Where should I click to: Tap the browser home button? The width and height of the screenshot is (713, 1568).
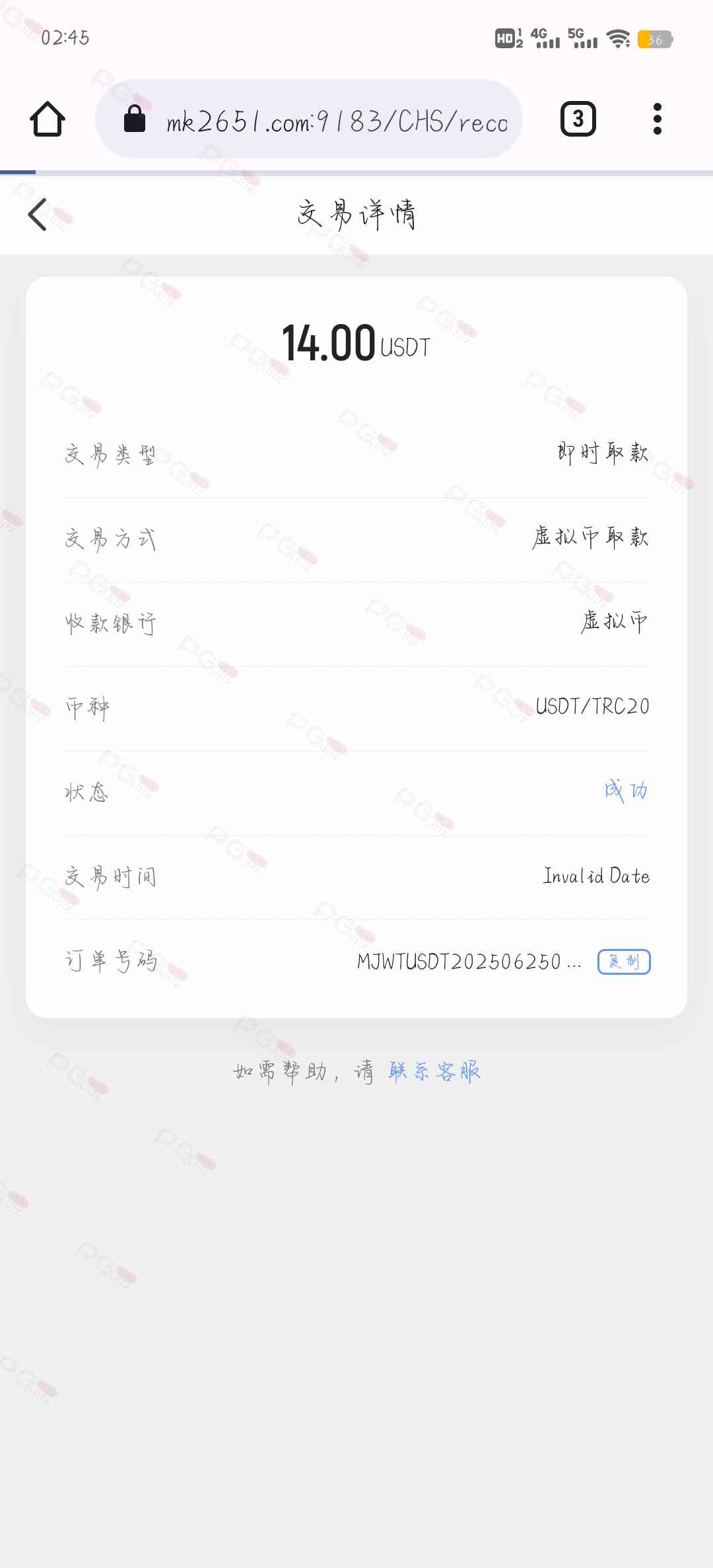pos(48,119)
